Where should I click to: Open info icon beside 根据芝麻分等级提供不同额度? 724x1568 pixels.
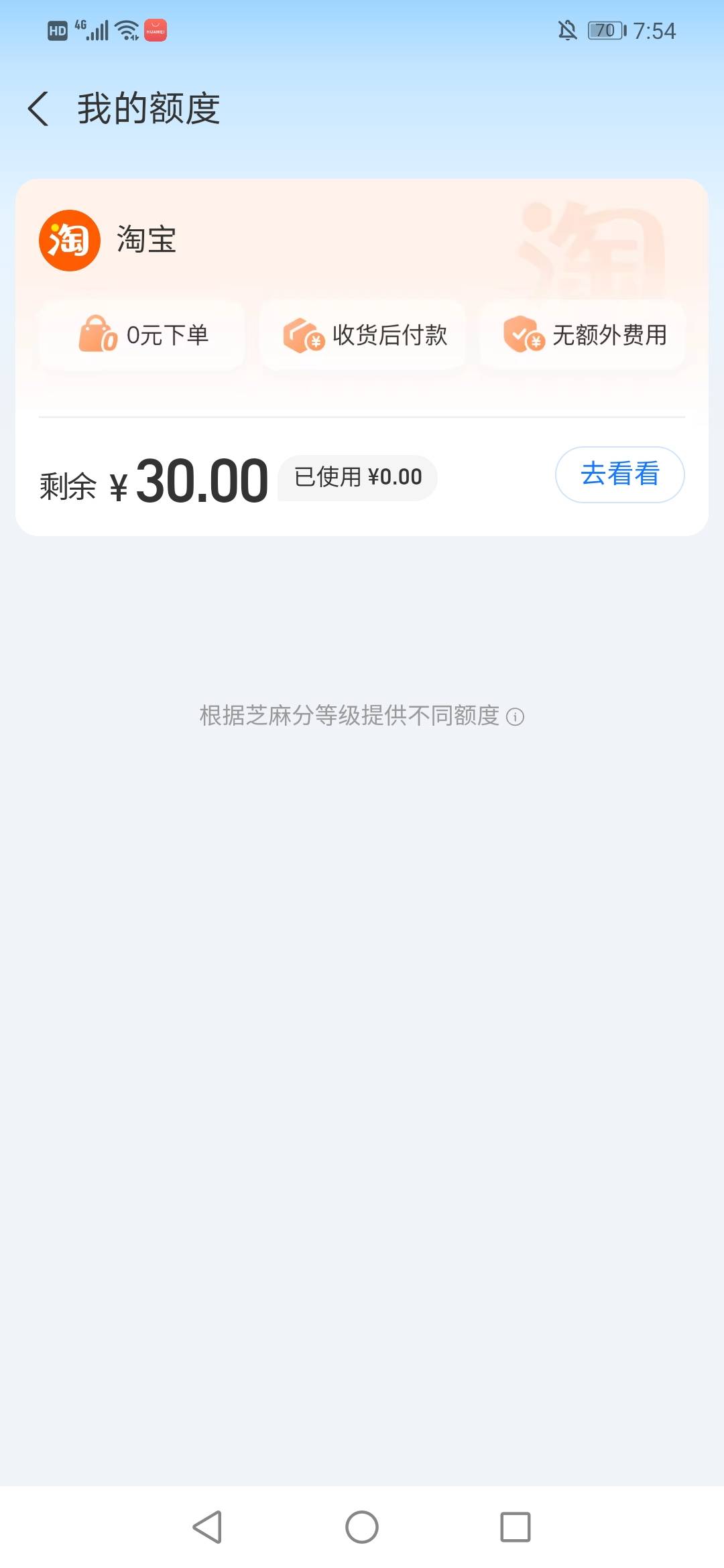(515, 716)
